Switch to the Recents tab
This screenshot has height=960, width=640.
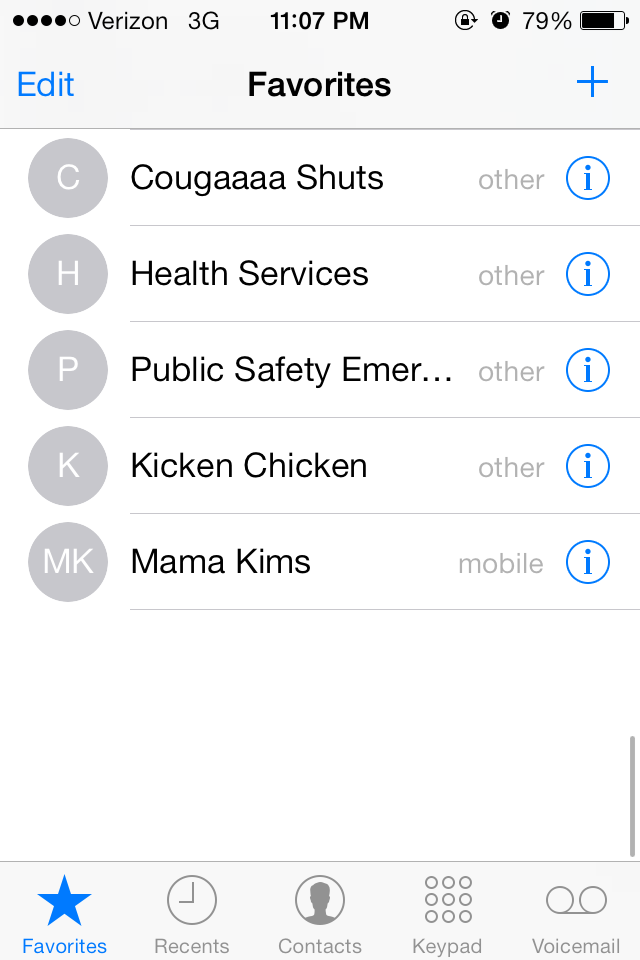[191, 913]
